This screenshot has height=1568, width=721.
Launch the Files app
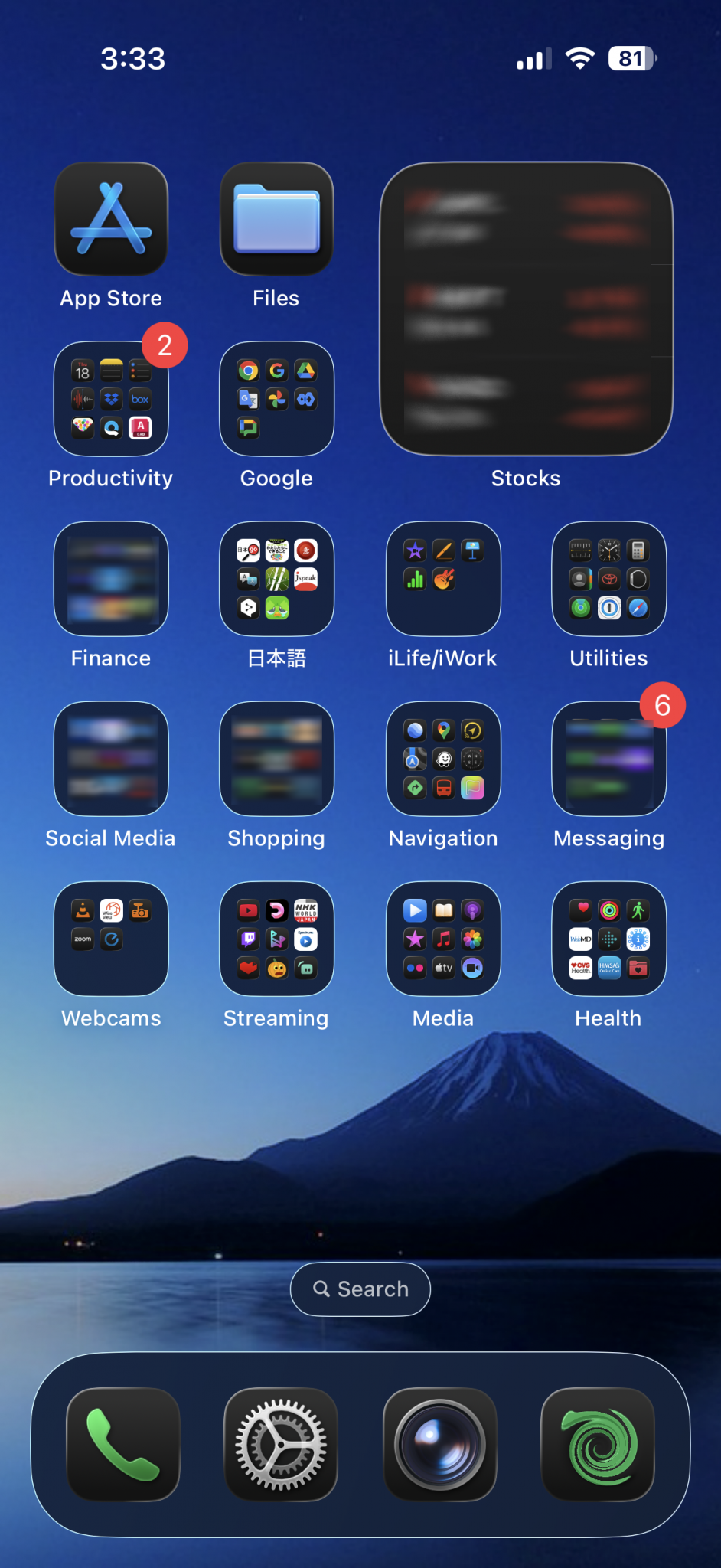tap(276, 219)
